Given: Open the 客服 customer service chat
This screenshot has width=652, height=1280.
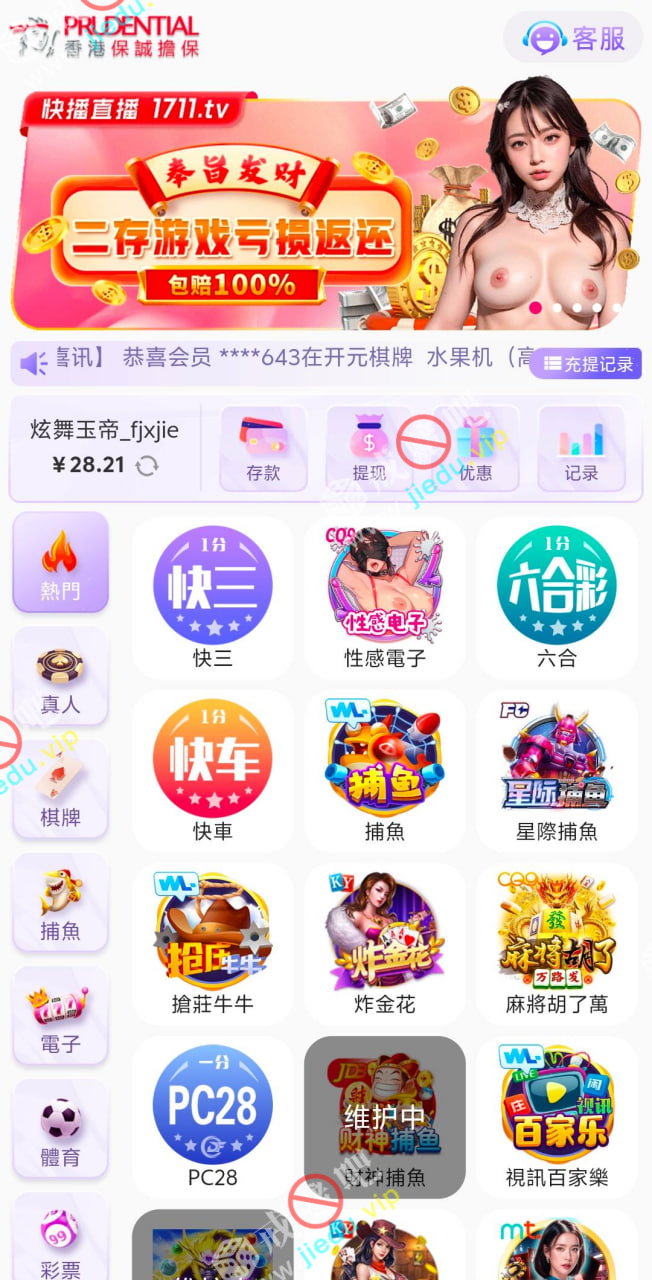Looking at the screenshot, I should (575, 38).
